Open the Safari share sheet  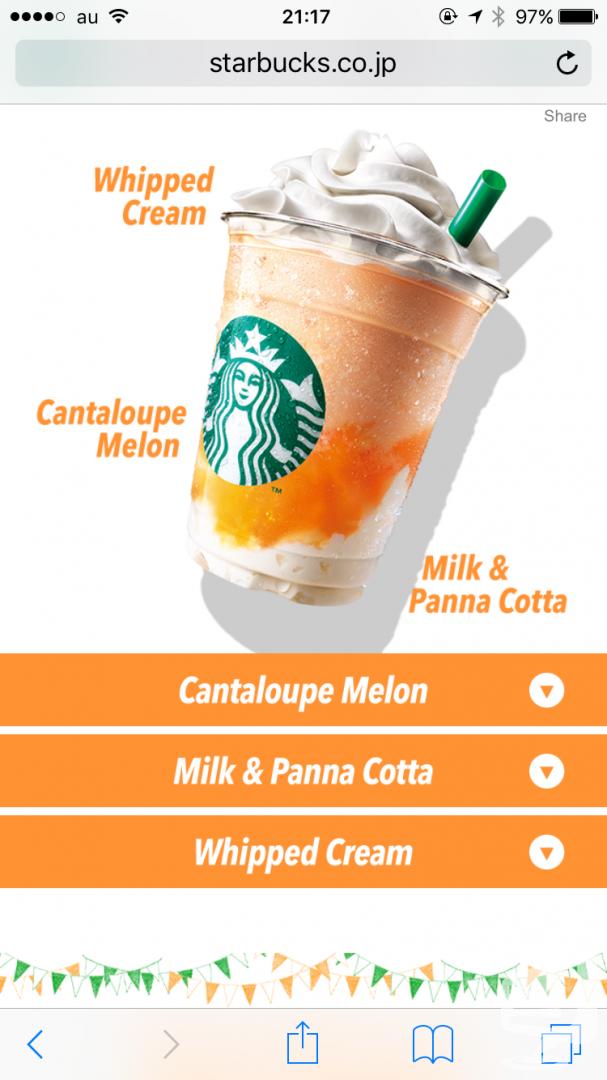tap(302, 1043)
